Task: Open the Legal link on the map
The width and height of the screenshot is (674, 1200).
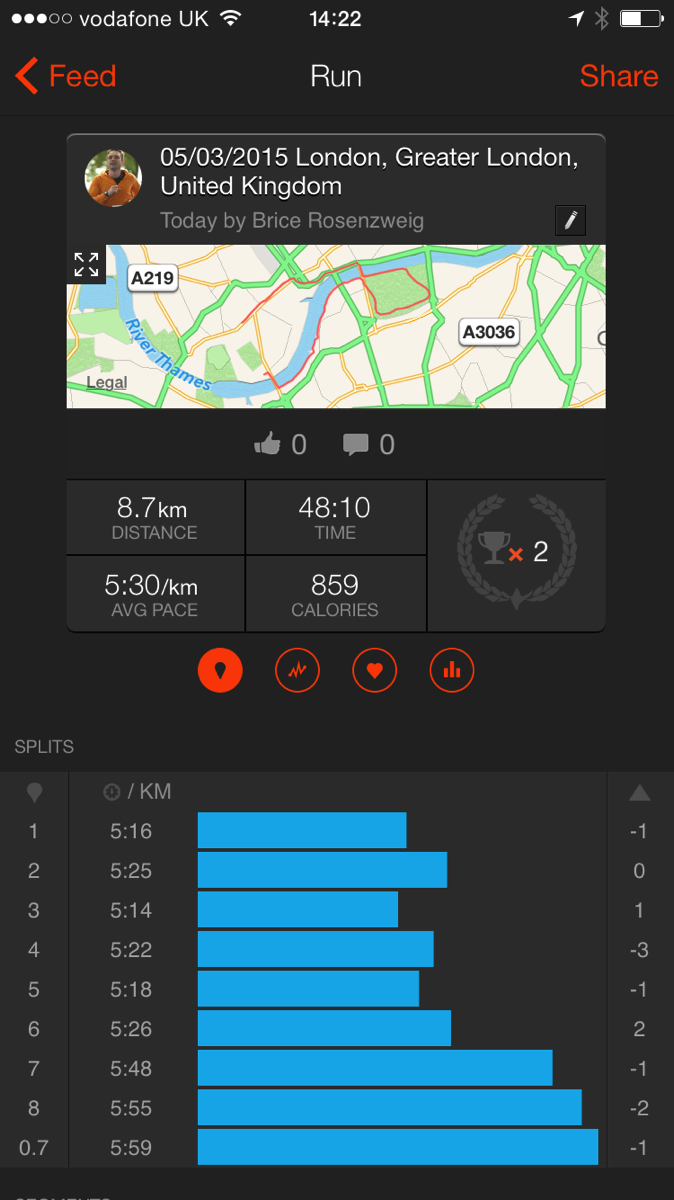Action: [107, 382]
